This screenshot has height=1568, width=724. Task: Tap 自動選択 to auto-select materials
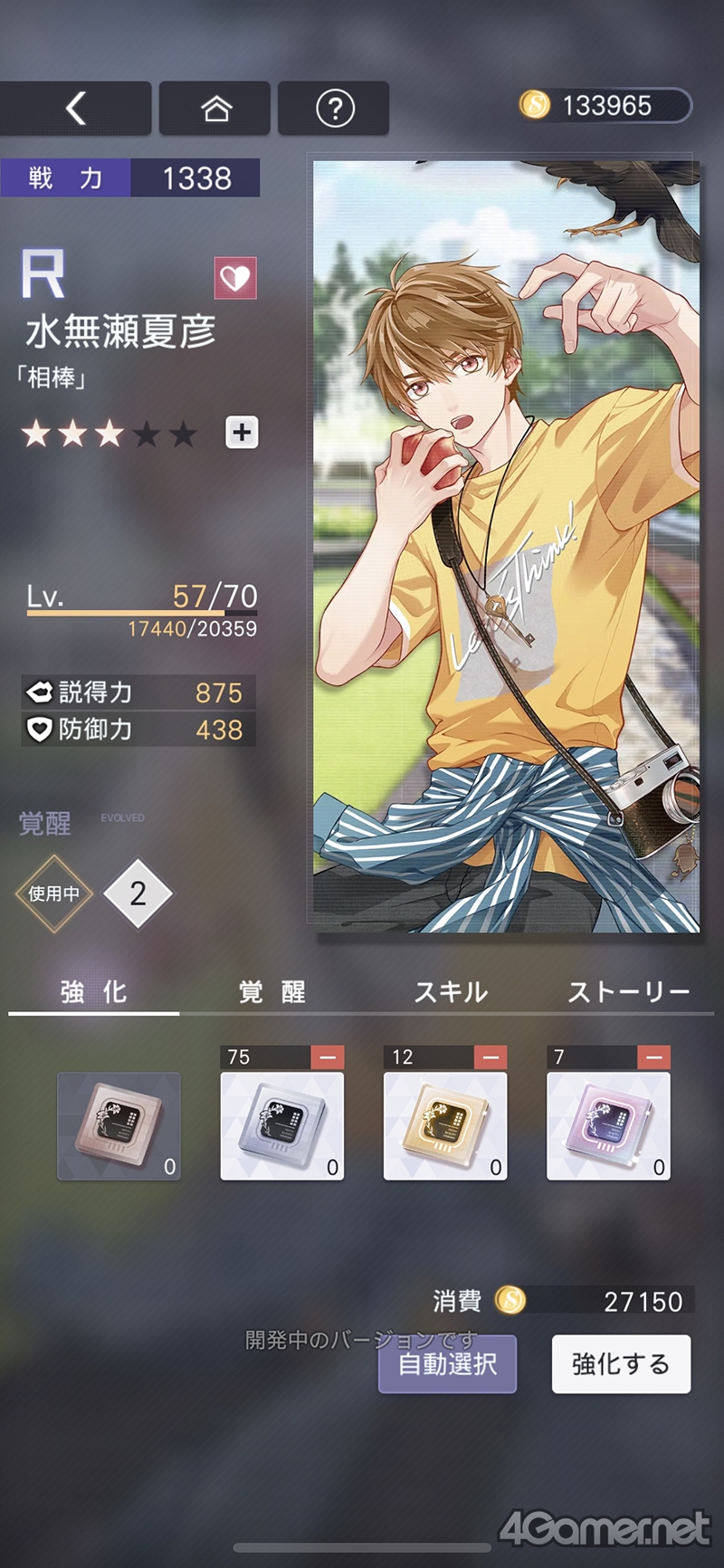coord(447,1363)
